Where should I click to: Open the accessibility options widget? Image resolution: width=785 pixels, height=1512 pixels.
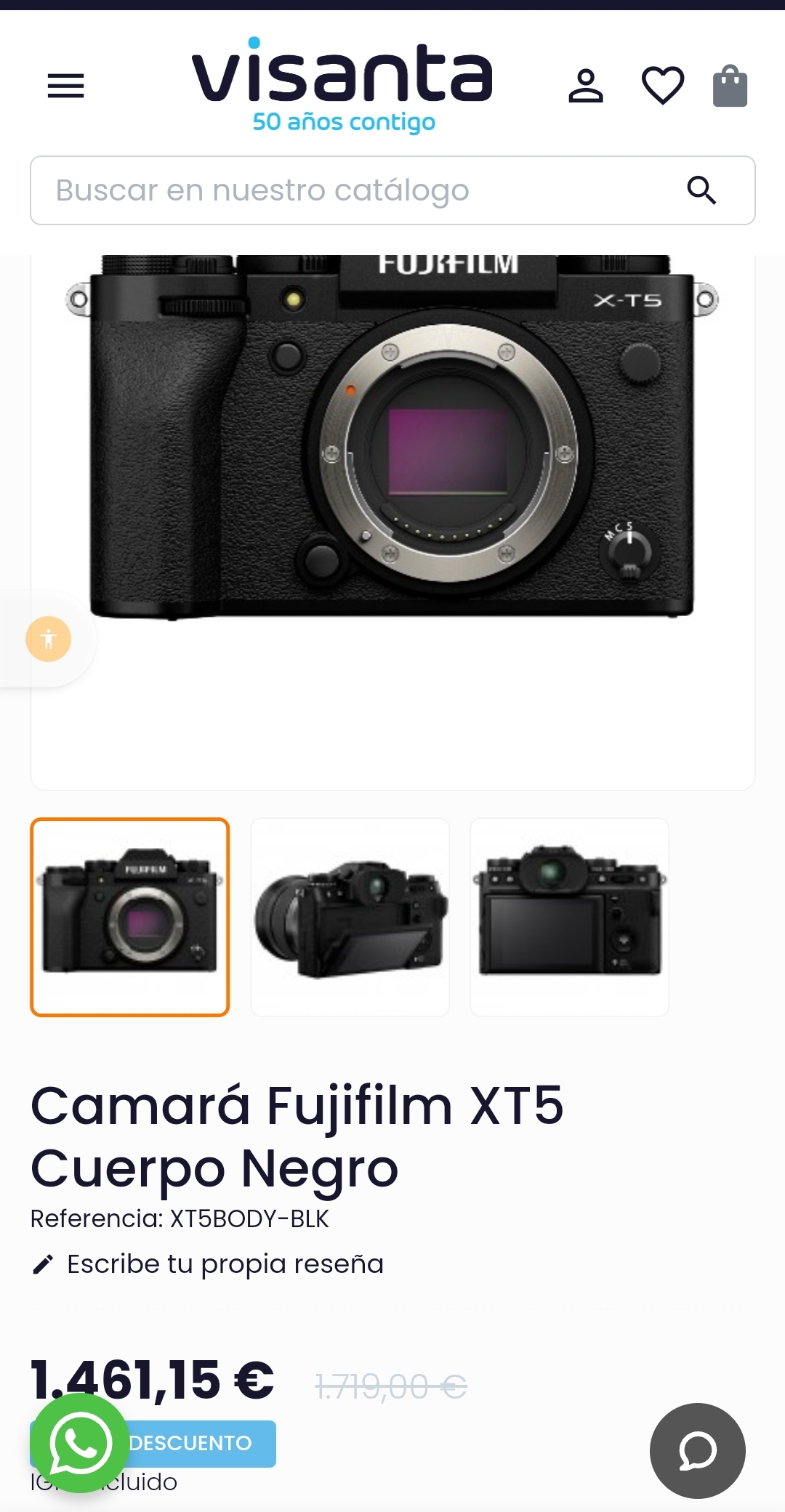pyautogui.click(x=49, y=639)
